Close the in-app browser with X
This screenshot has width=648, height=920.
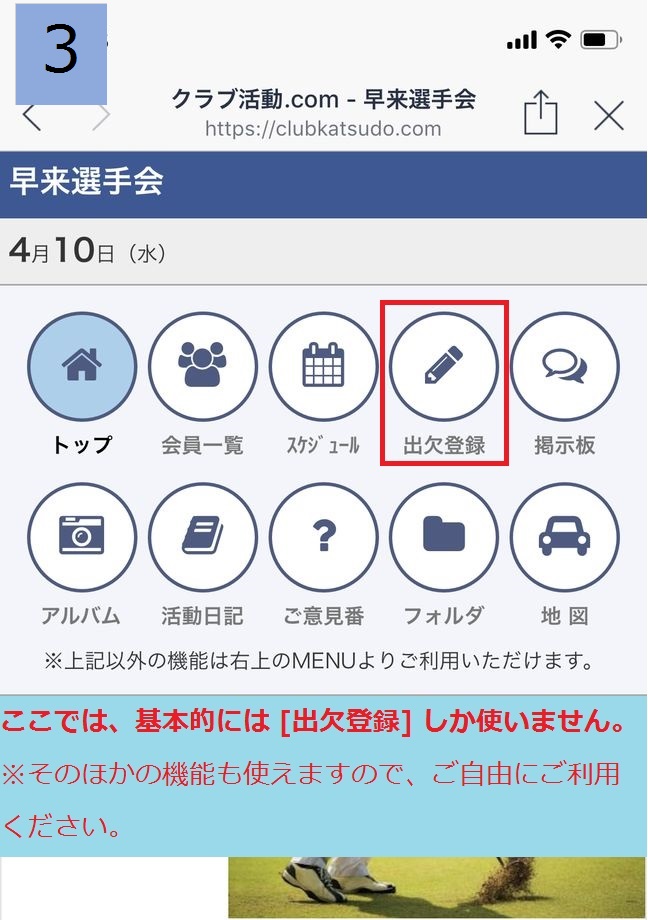pyautogui.click(x=609, y=116)
